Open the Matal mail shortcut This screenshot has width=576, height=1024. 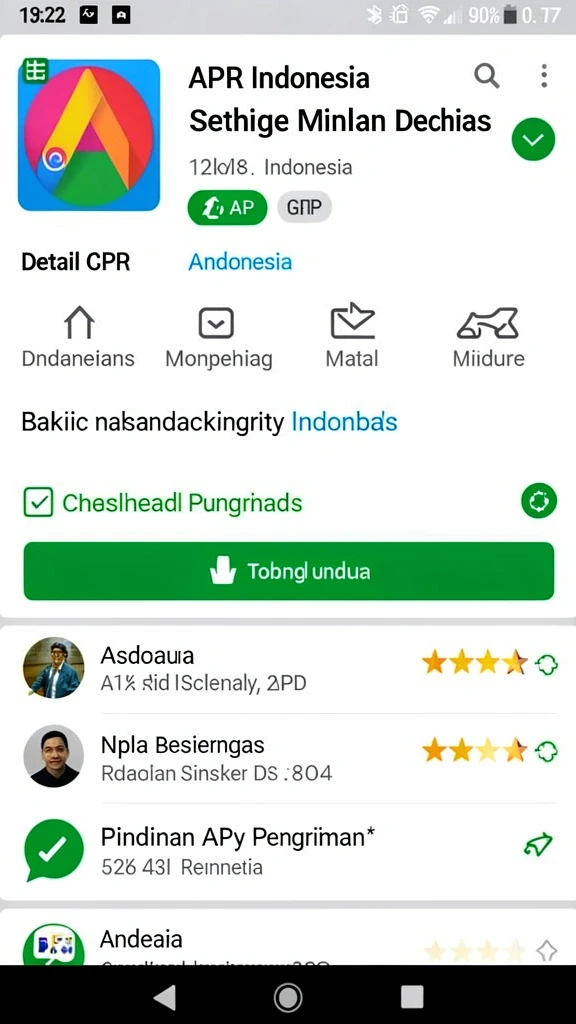[x=353, y=337]
